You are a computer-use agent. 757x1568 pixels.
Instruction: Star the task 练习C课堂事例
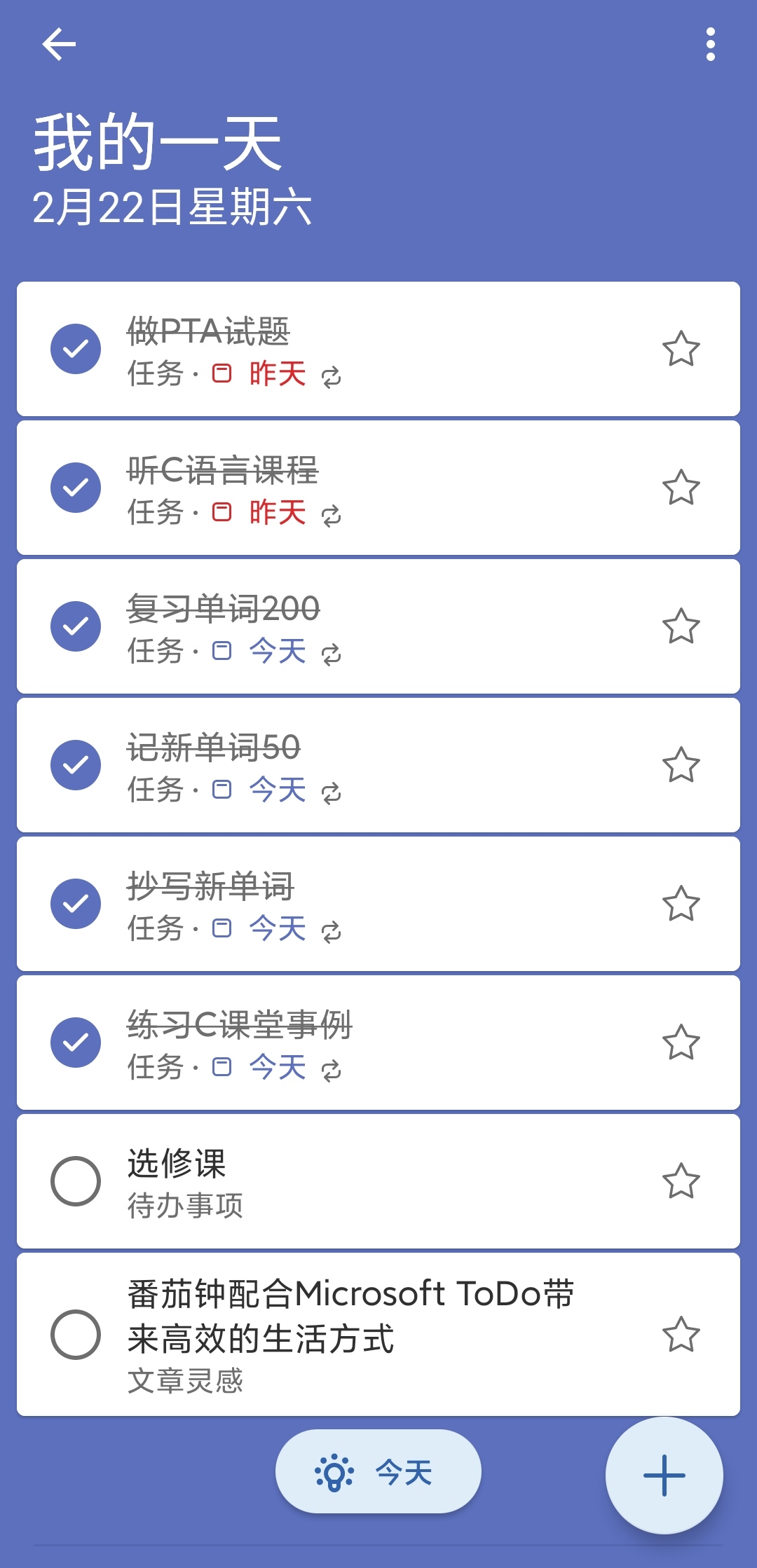[x=681, y=1043]
